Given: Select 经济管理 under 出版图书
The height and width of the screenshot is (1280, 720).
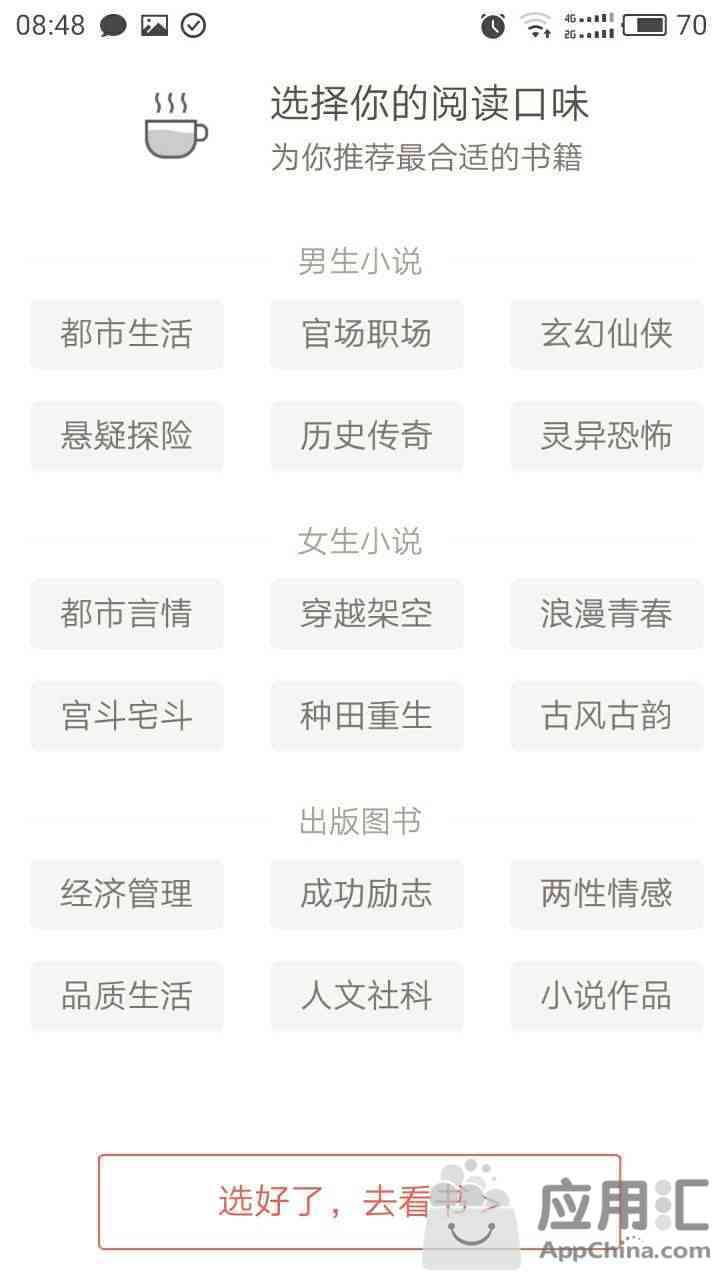Looking at the screenshot, I should [127, 894].
